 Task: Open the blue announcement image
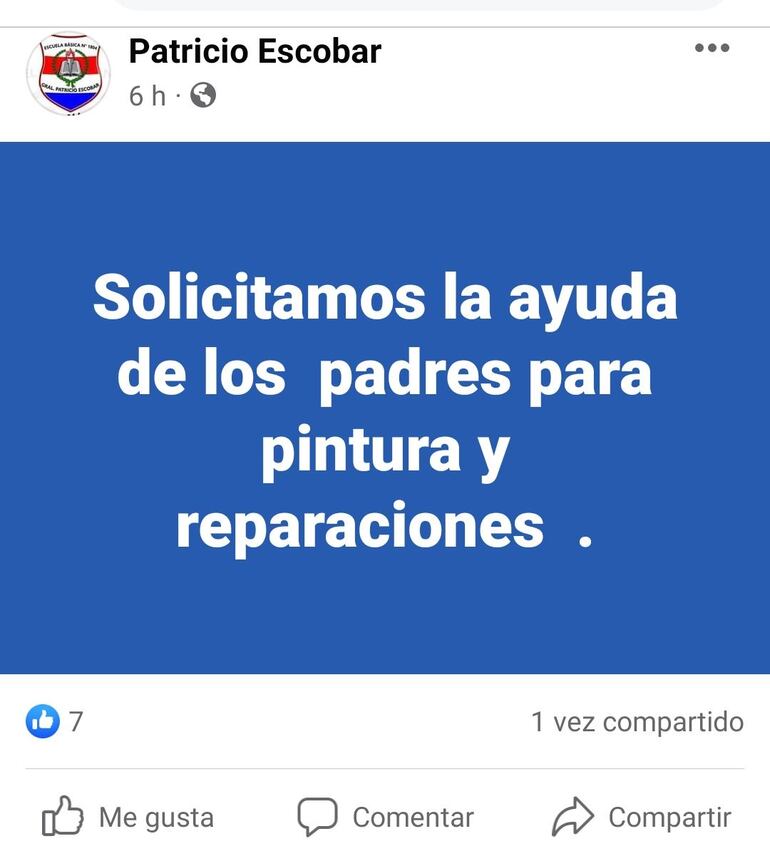385,410
